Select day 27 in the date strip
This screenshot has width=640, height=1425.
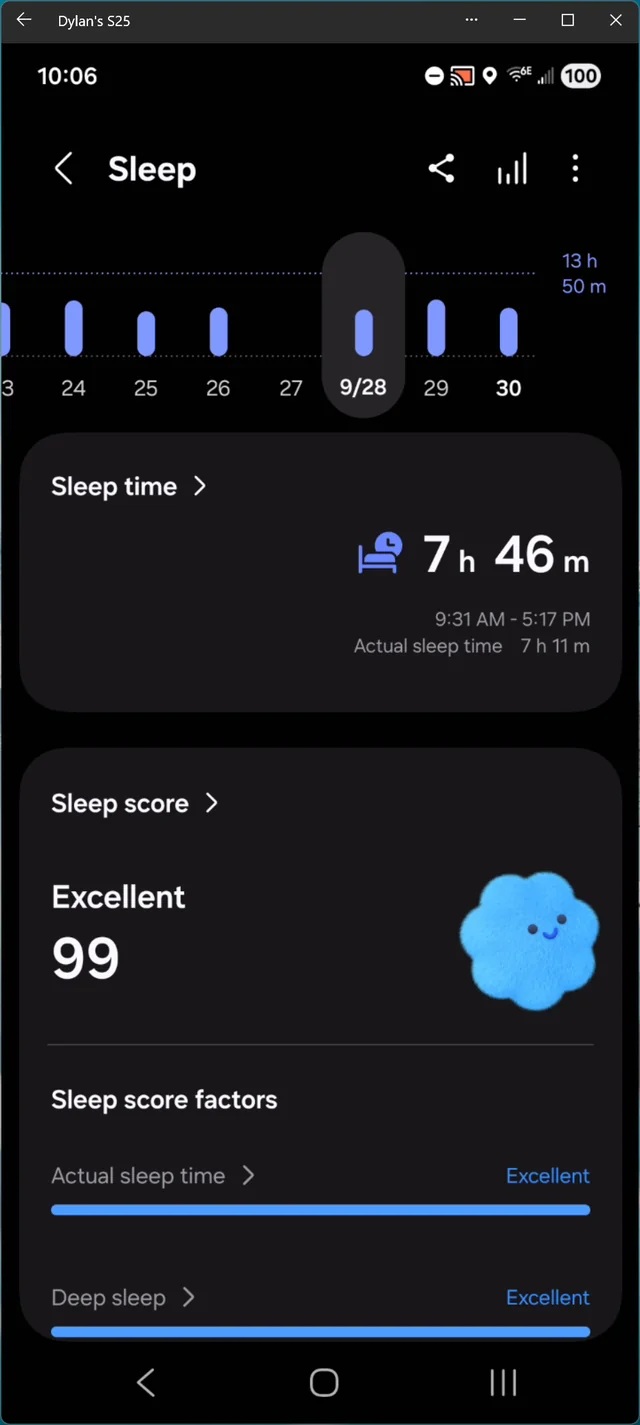291,388
